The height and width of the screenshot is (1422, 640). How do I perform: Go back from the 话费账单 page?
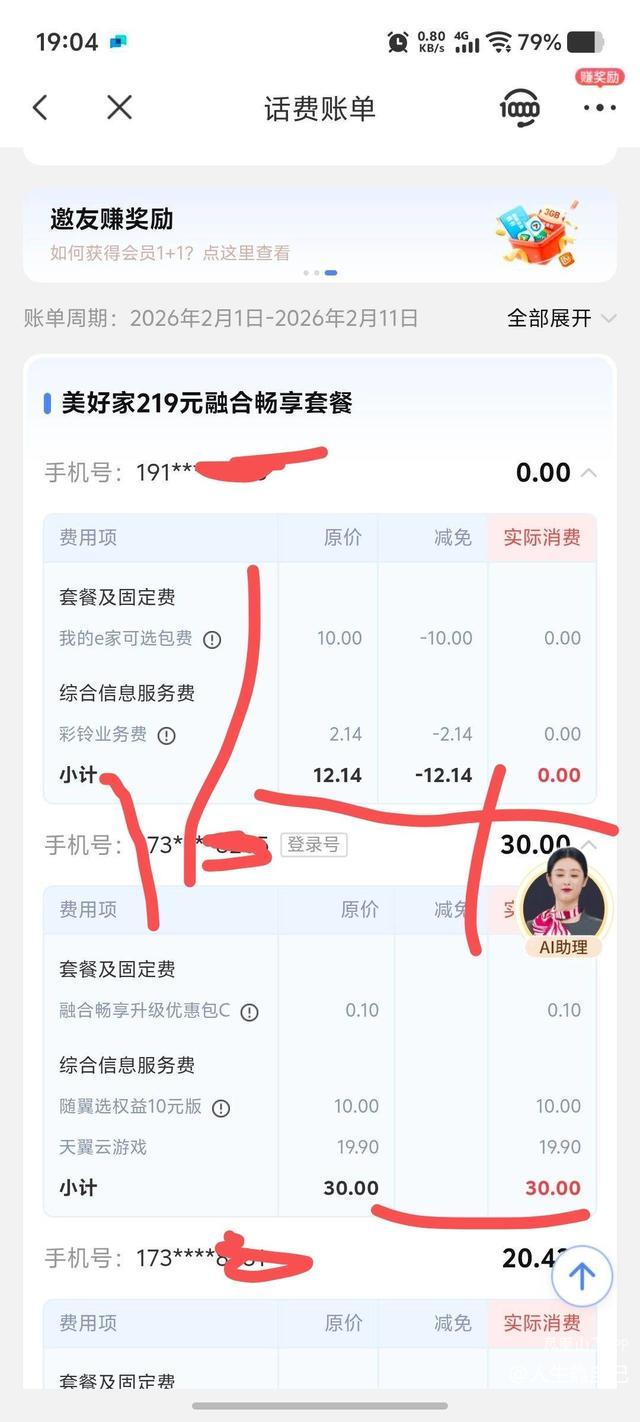pyautogui.click(x=41, y=108)
